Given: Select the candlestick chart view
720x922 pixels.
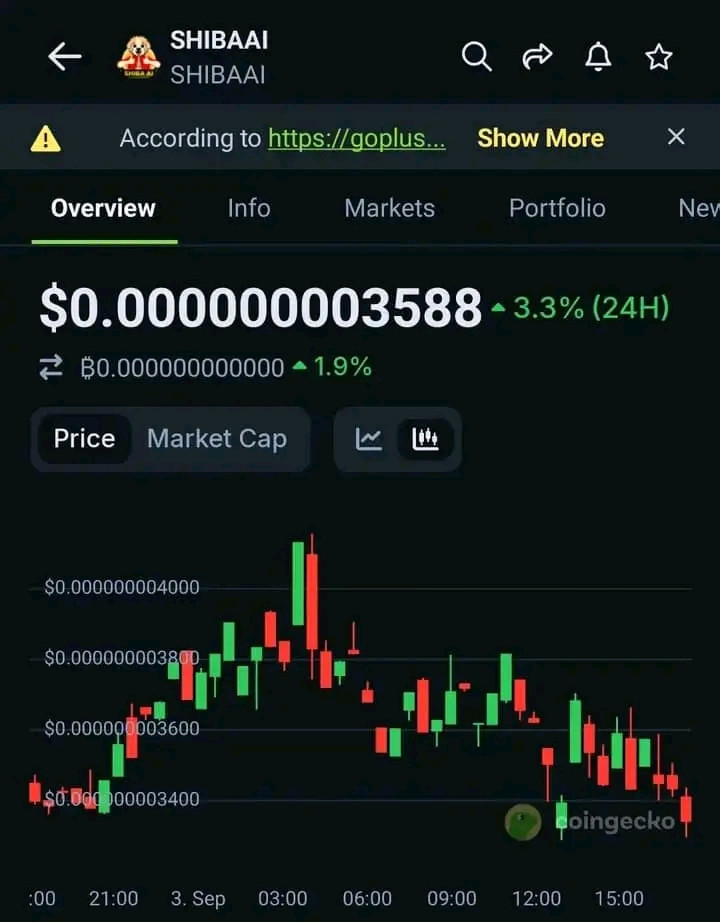Looking at the screenshot, I should 426,439.
